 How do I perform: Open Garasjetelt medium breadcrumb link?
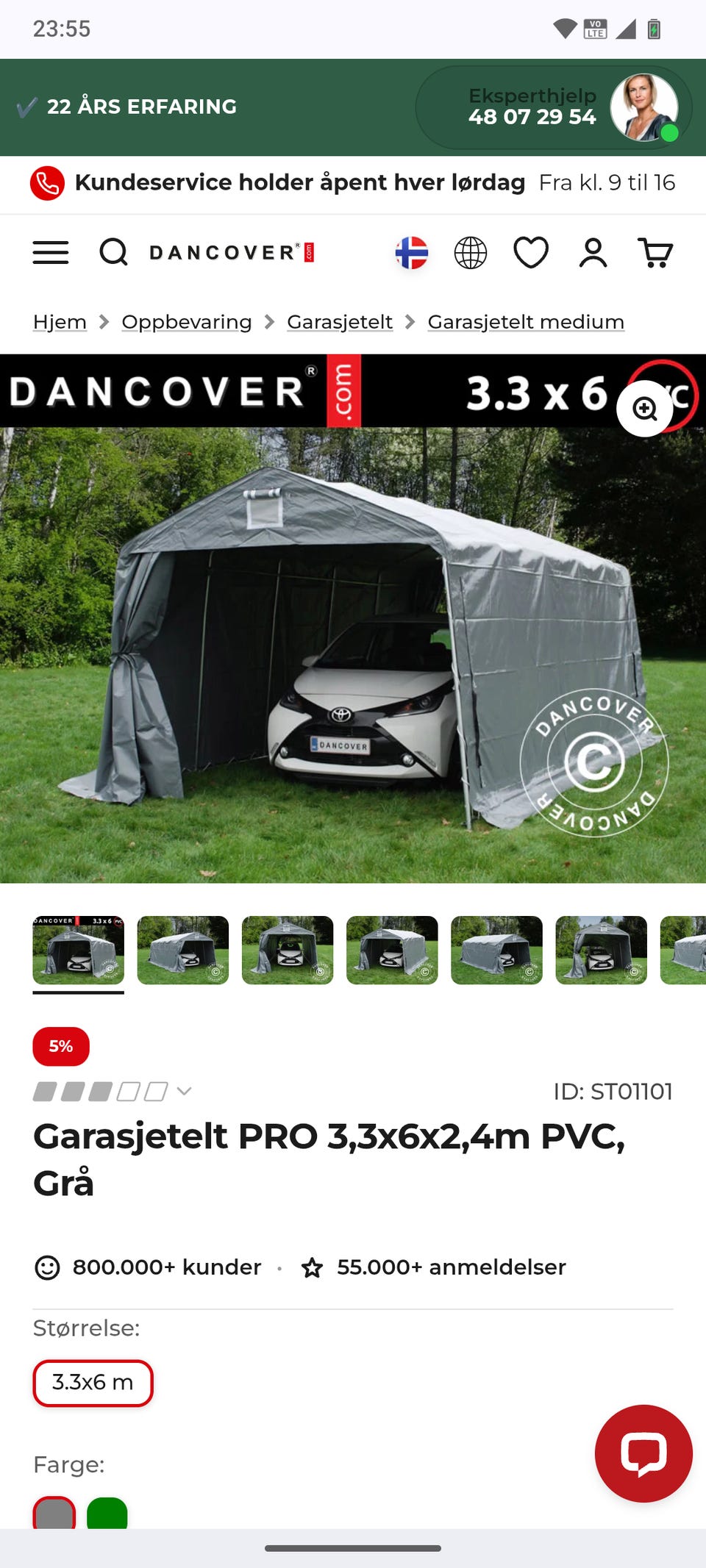click(526, 322)
